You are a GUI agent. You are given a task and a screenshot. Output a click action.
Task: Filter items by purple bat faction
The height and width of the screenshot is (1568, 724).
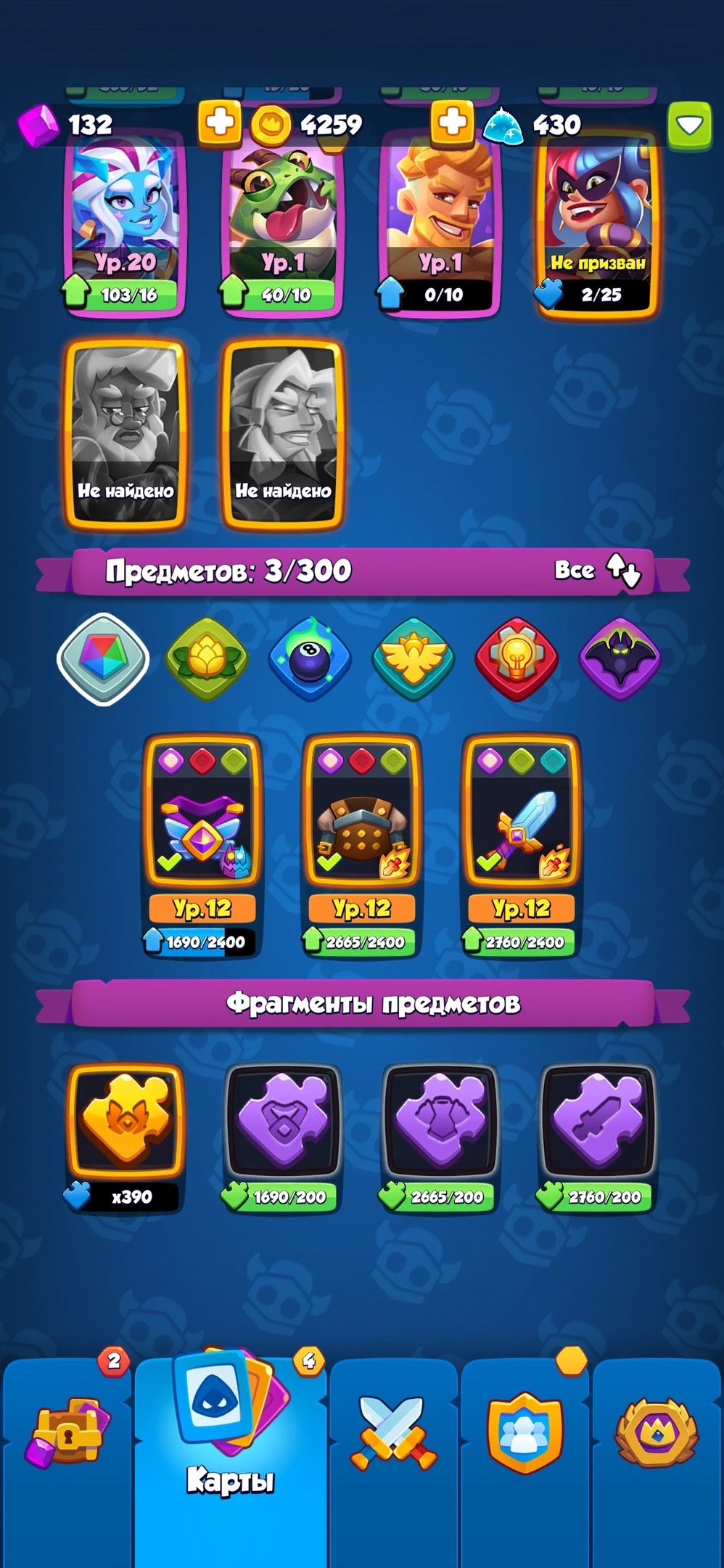pos(620,659)
